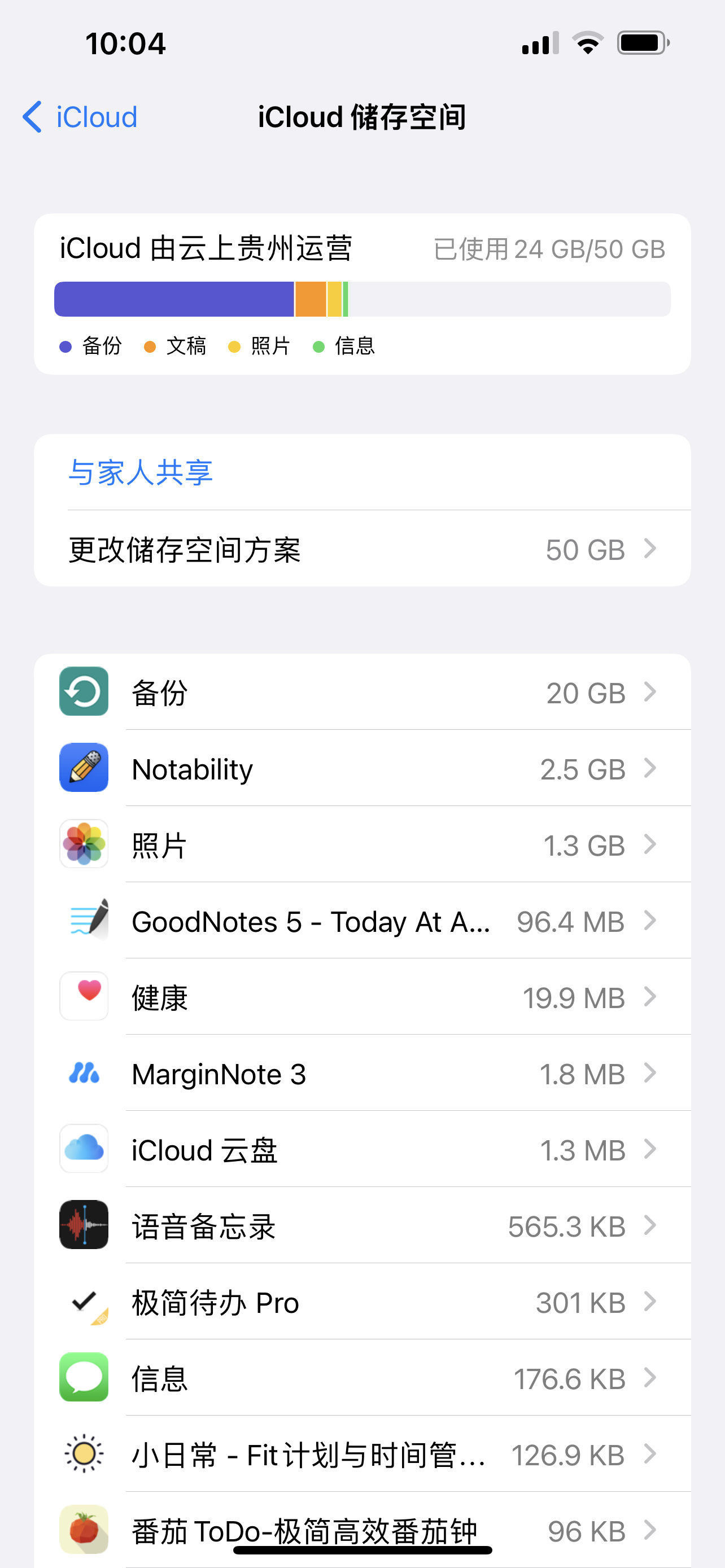Open 信息 storage details
The height and width of the screenshot is (1568, 725).
[x=362, y=1378]
